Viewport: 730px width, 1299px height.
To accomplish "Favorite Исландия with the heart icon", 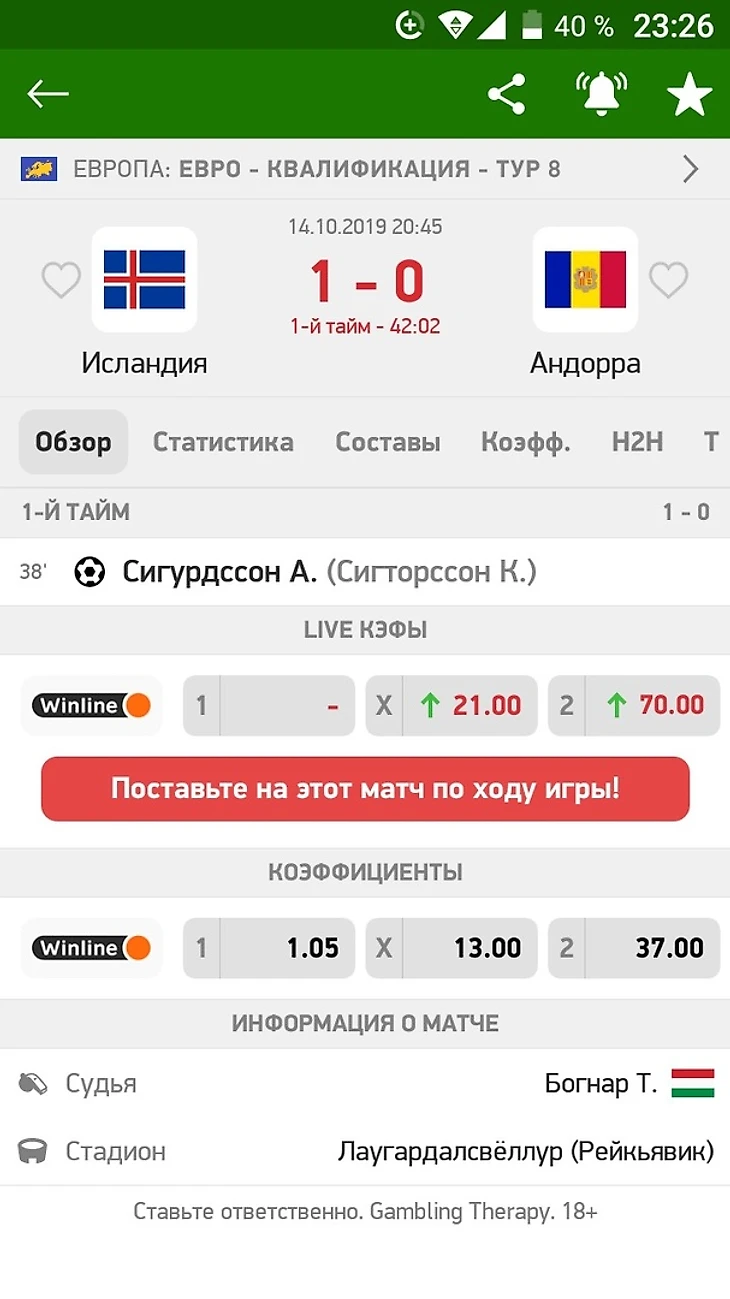I will coord(61,280).
